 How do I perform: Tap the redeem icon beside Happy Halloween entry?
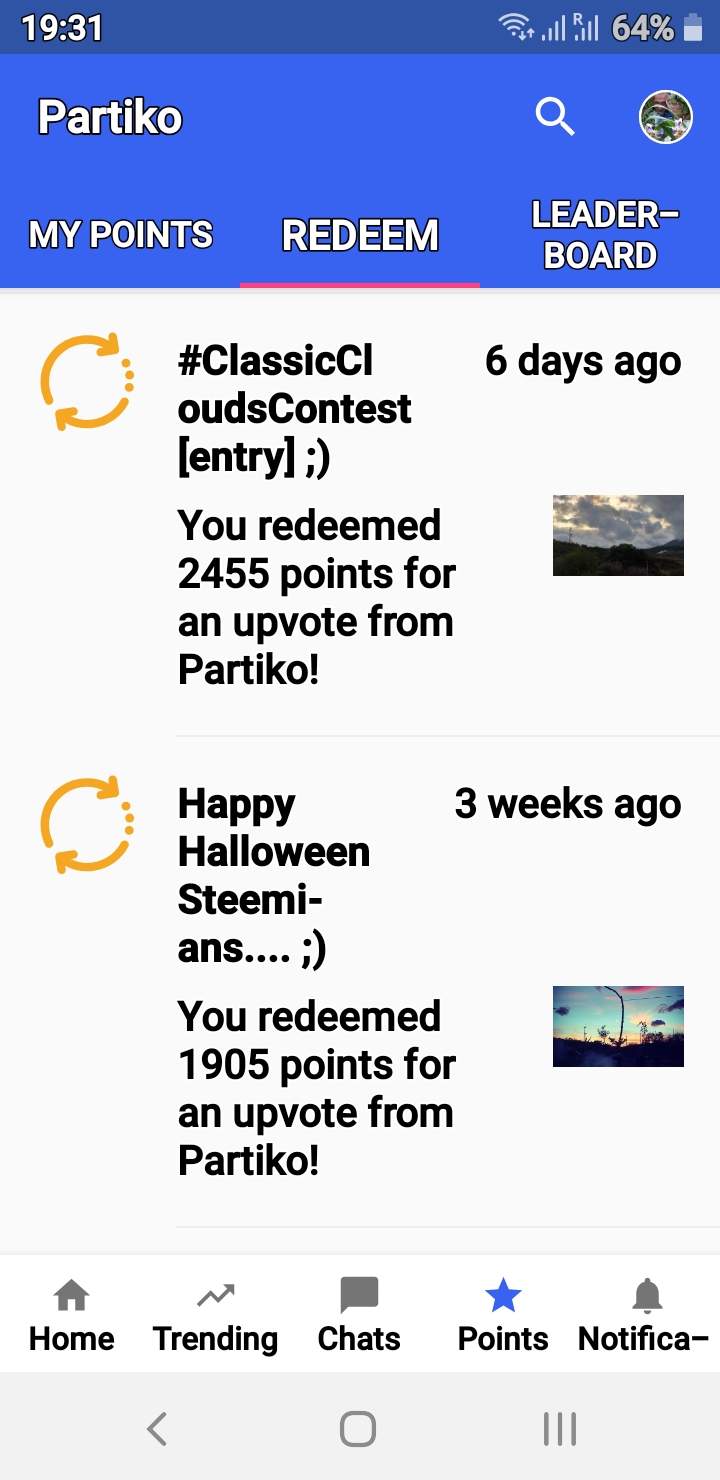(87, 826)
